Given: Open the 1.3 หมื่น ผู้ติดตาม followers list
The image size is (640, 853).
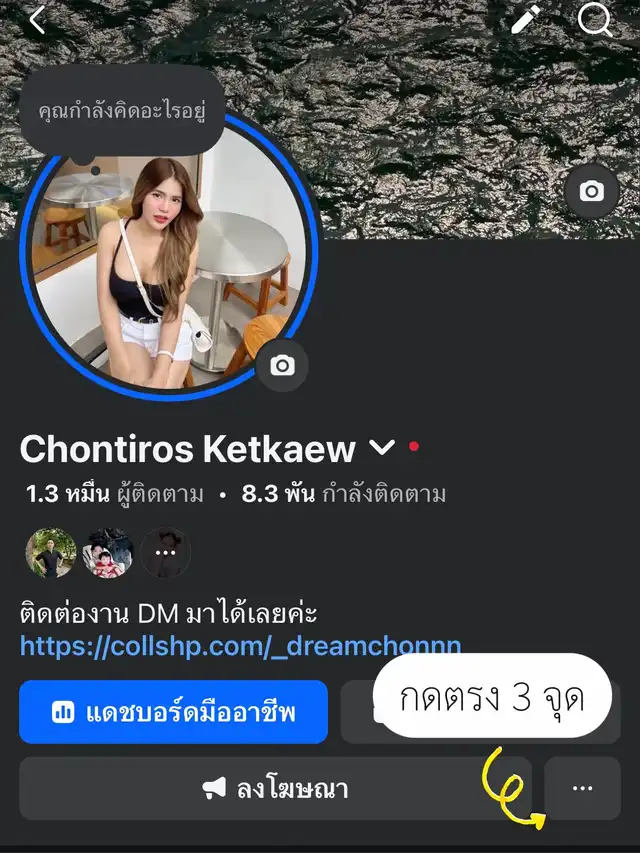Looking at the screenshot, I should (x=114, y=494).
